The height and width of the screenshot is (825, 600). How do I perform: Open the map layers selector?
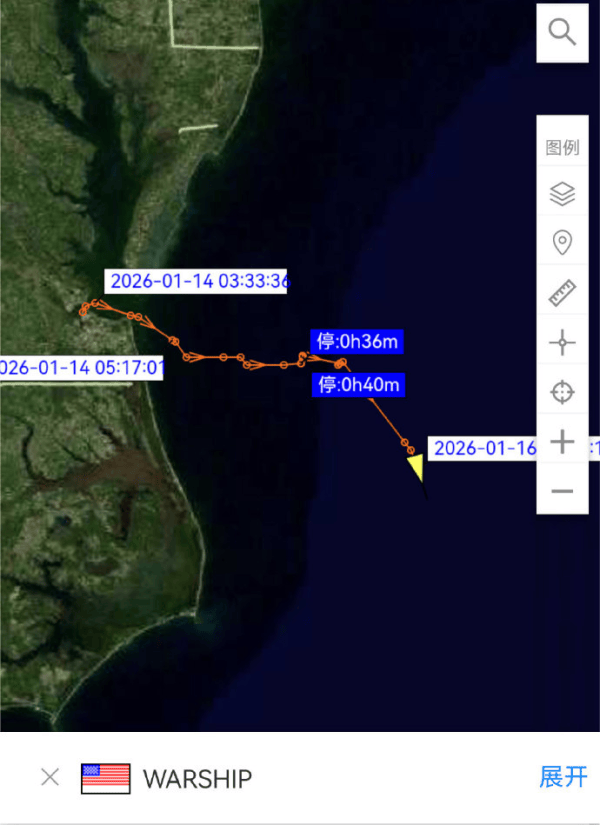tap(563, 194)
